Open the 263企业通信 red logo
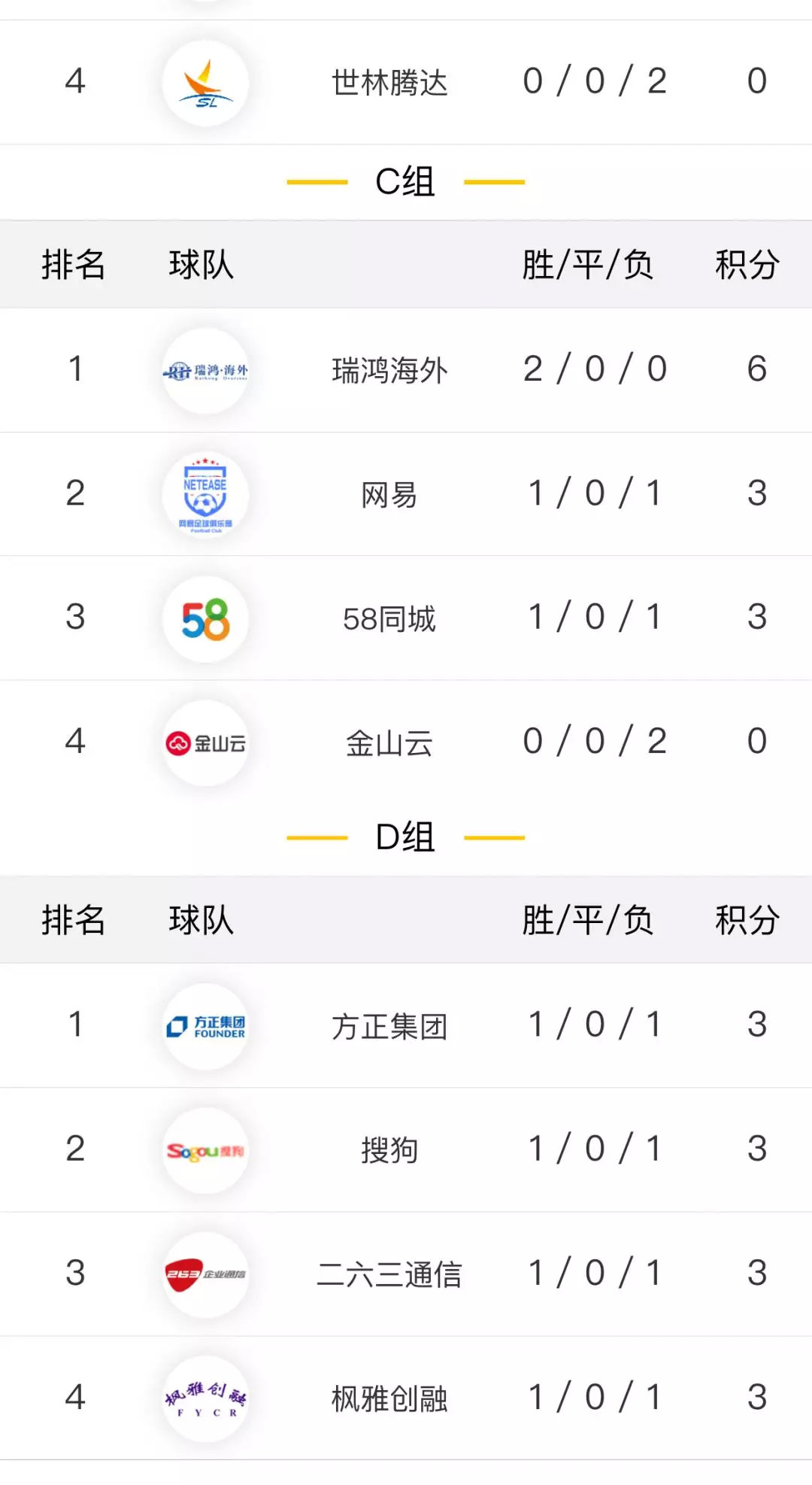Viewport: 812px width, 1485px height. [206, 1273]
